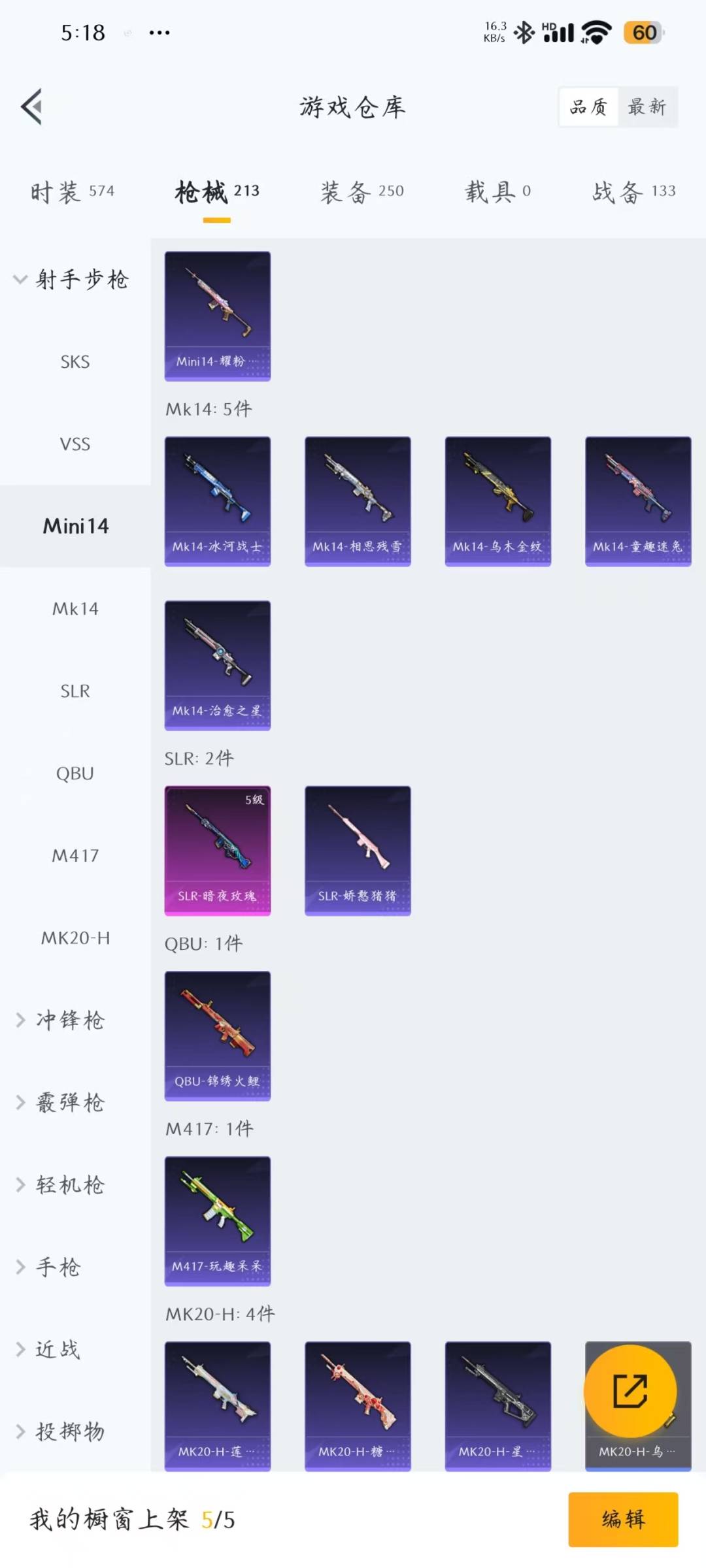Screen dimensions: 706x1568
Task: Switch to the 装备 tab
Action: pos(361,191)
